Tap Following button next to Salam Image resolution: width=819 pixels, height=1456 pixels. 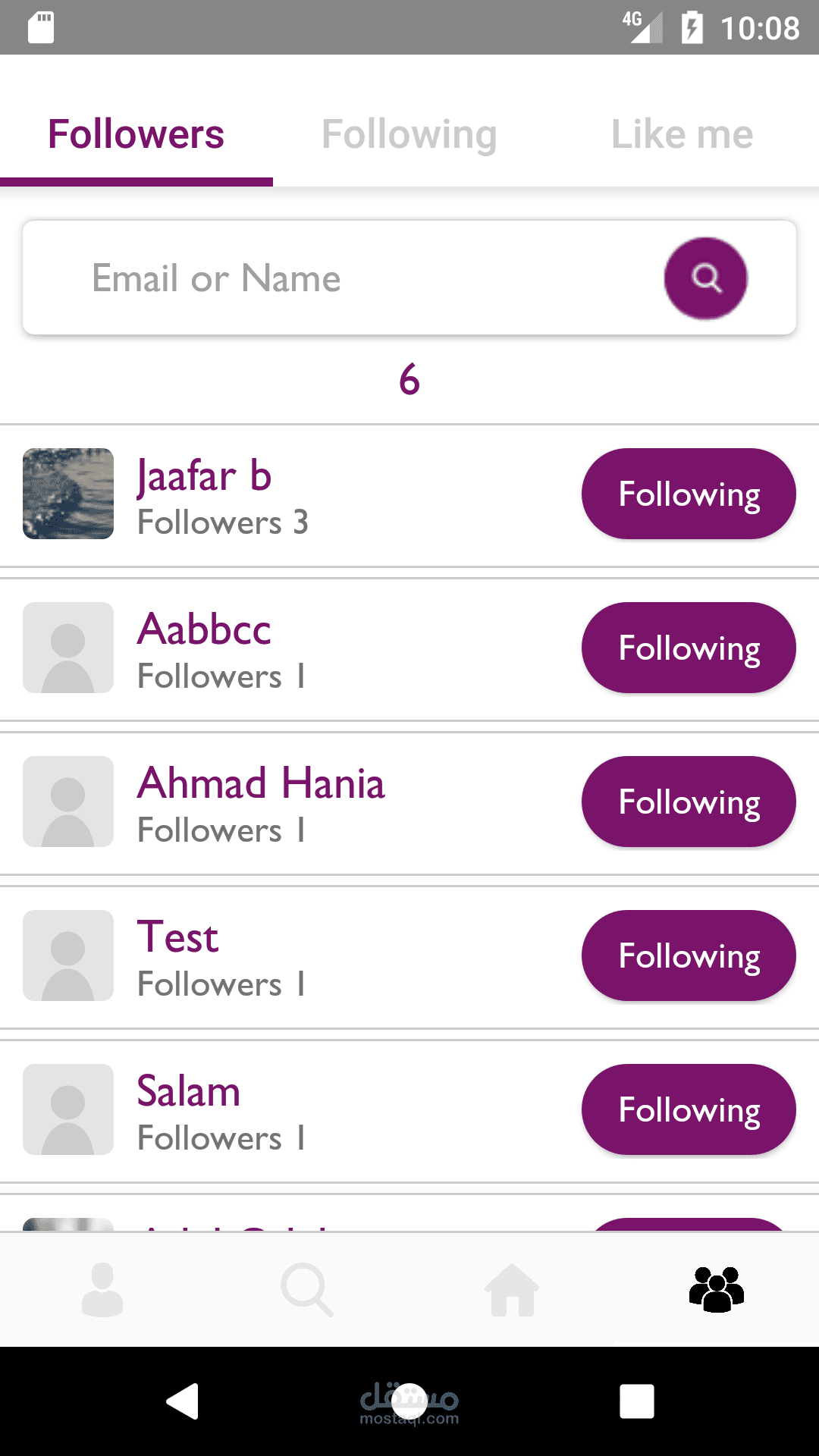pyautogui.click(x=688, y=1109)
